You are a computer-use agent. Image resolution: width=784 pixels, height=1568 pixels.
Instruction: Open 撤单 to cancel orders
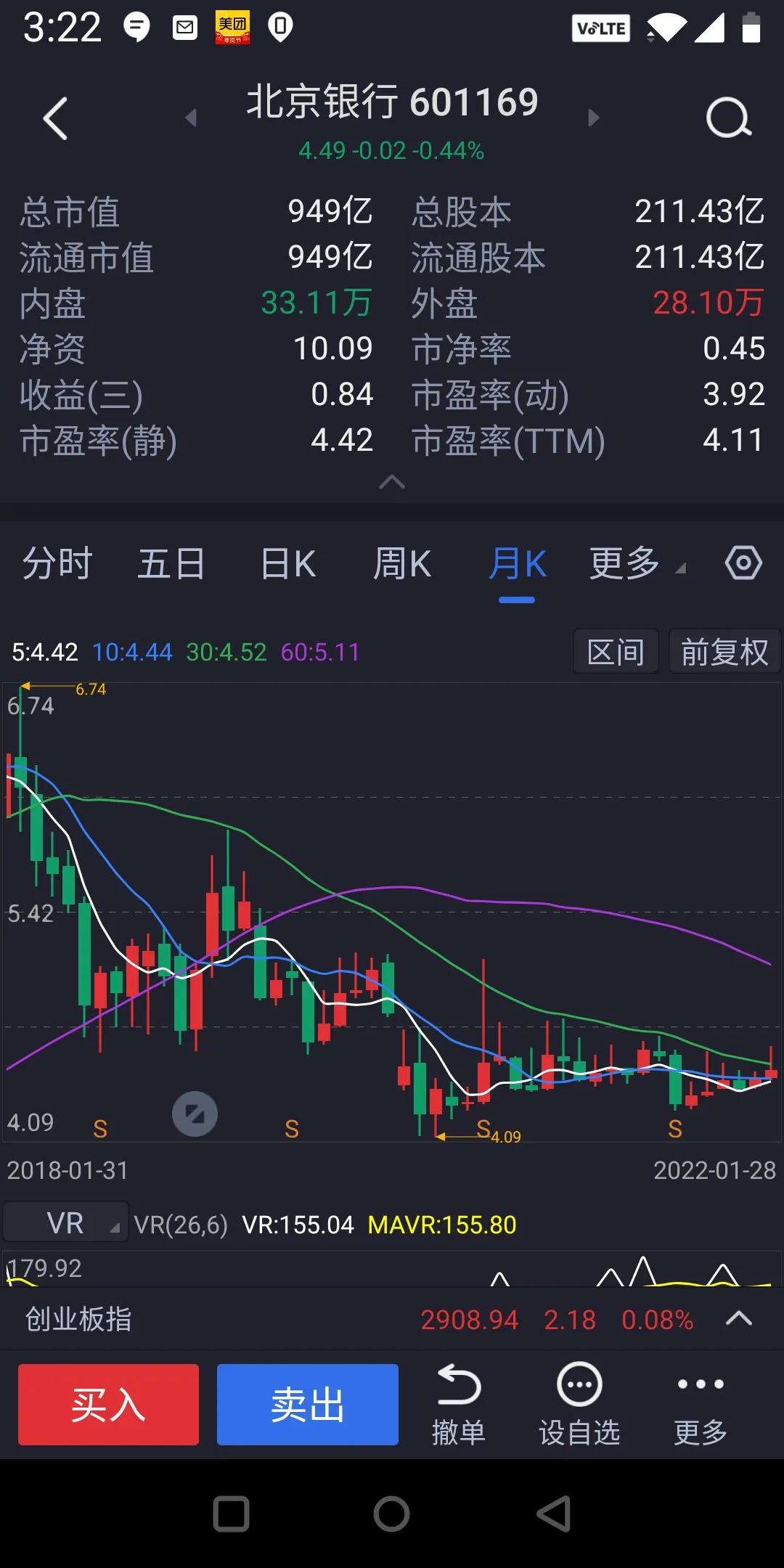point(459,1405)
